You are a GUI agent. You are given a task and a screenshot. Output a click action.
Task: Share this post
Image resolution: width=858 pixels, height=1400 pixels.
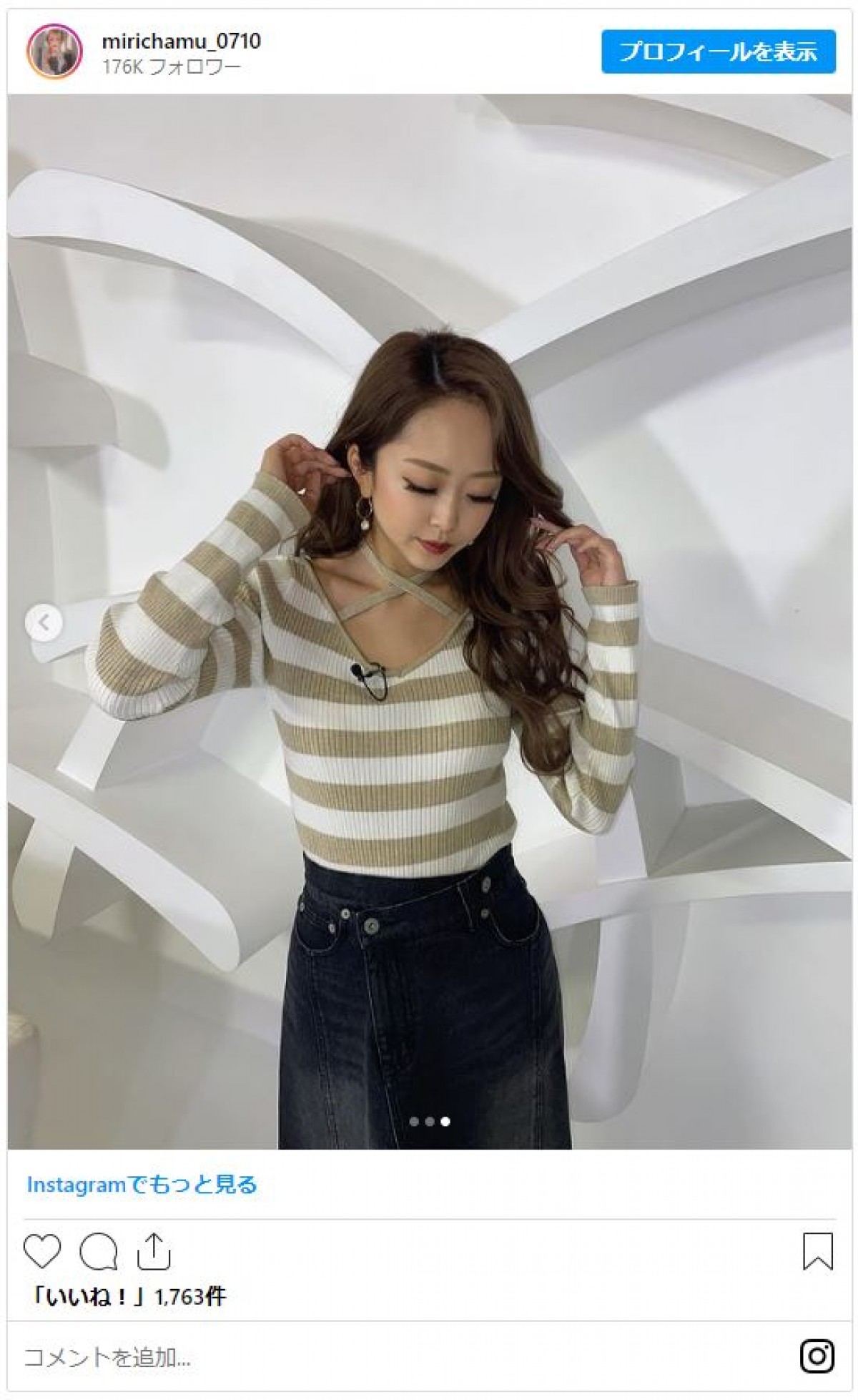(154, 1251)
